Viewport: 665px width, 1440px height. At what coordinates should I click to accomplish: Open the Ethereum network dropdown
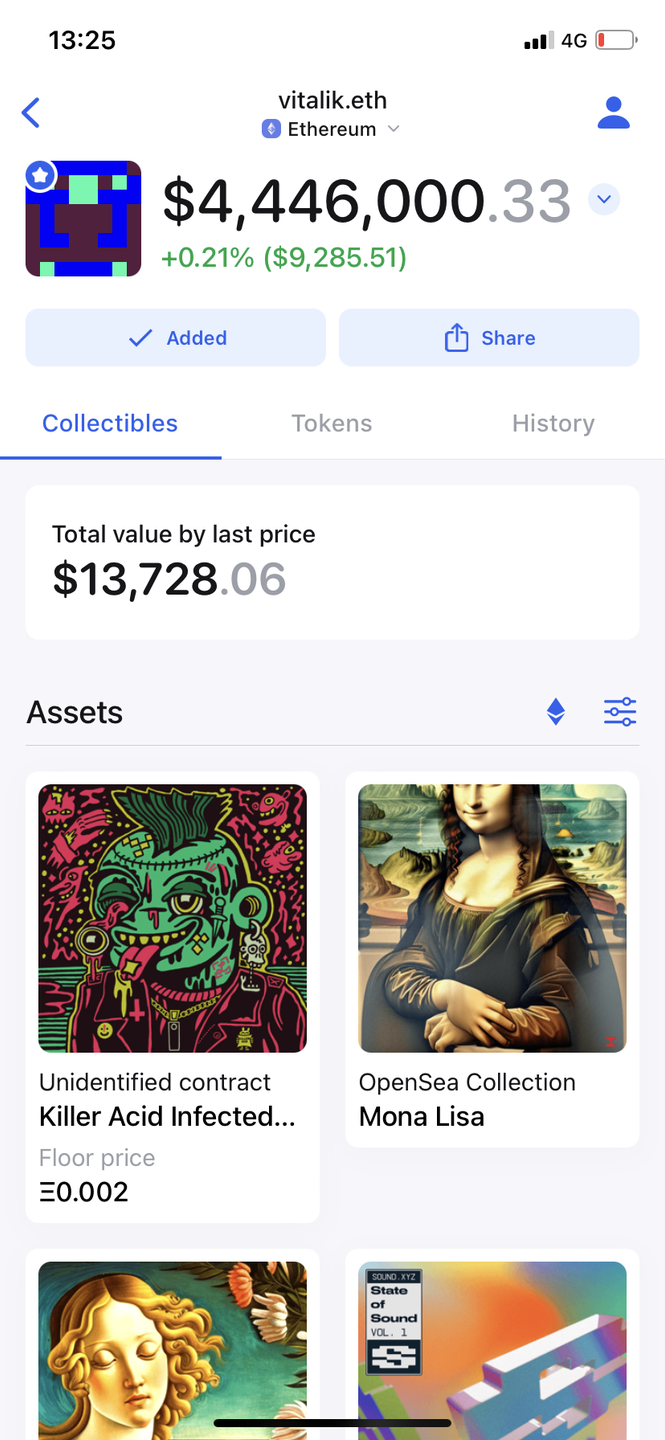[x=331, y=129]
